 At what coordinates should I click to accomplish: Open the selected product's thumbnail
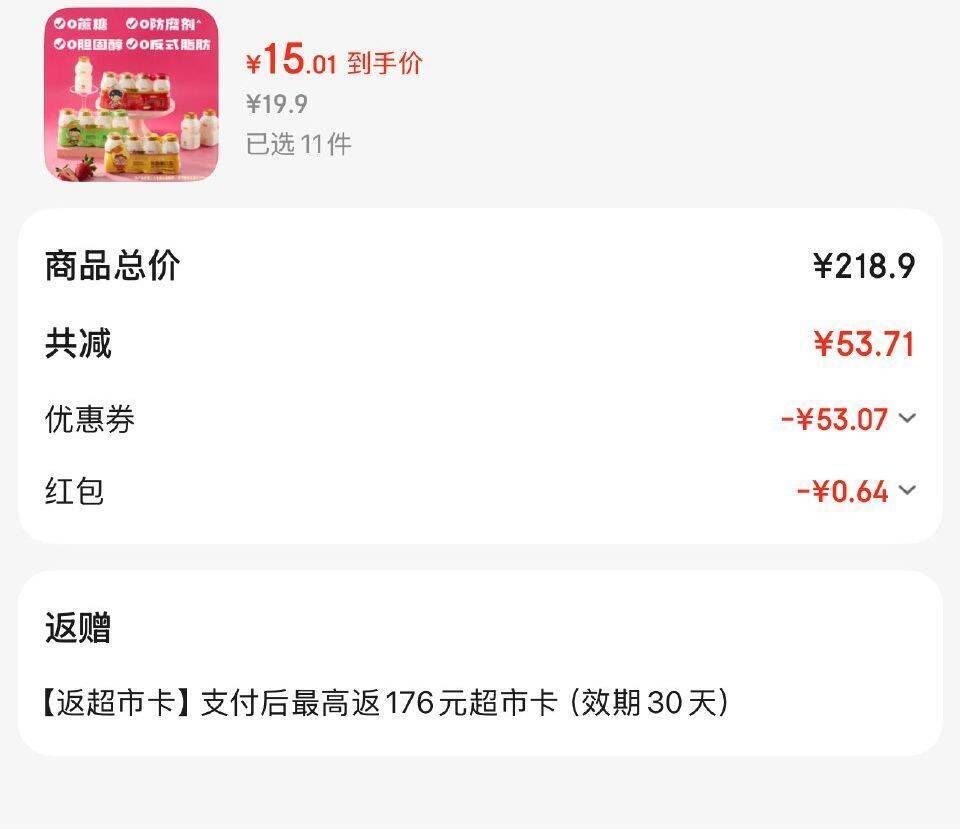pyautogui.click(x=132, y=95)
